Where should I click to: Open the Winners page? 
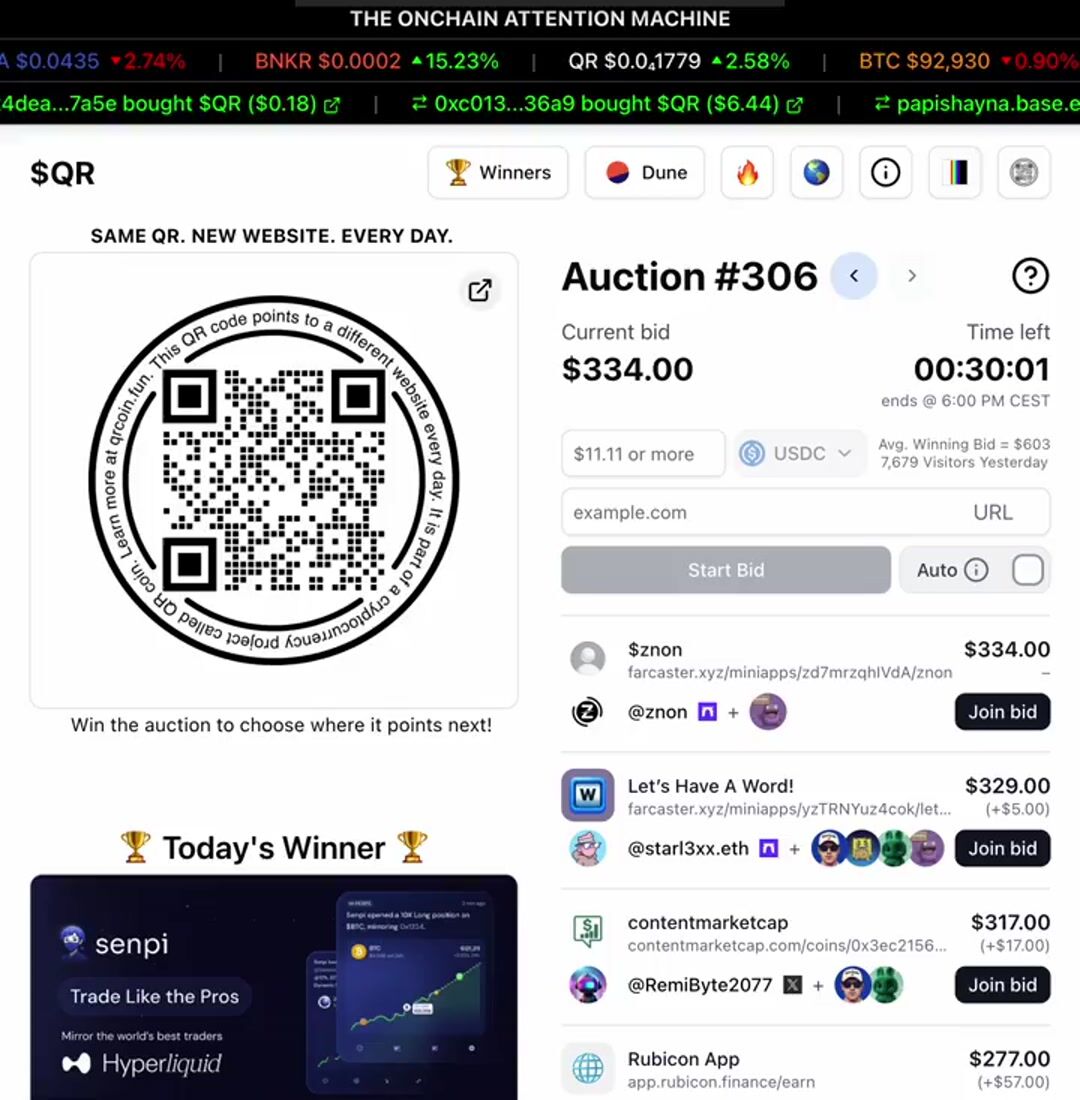pyautogui.click(x=498, y=173)
